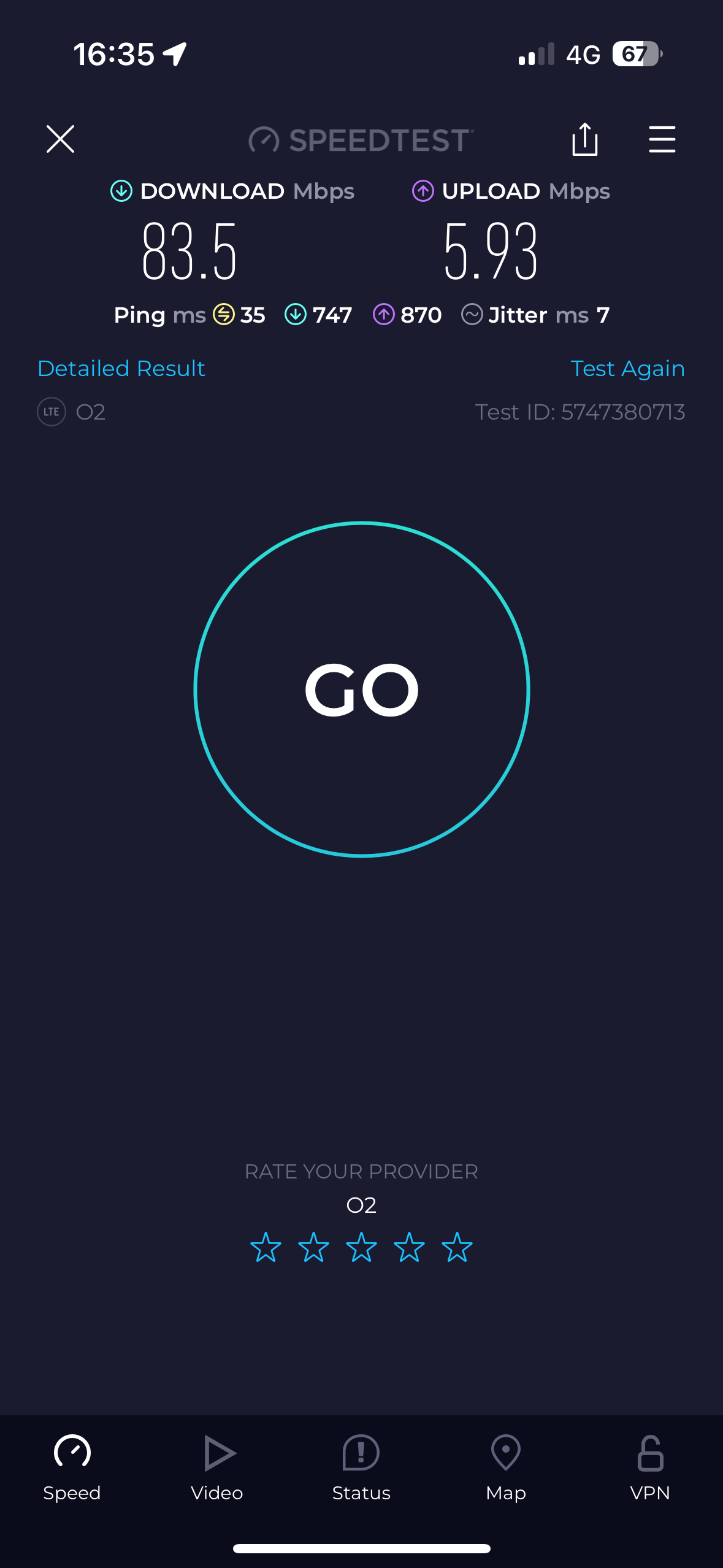This screenshot has height=1568, width=723.
Task: Open the hamburger menu
Action: (662, 139)
